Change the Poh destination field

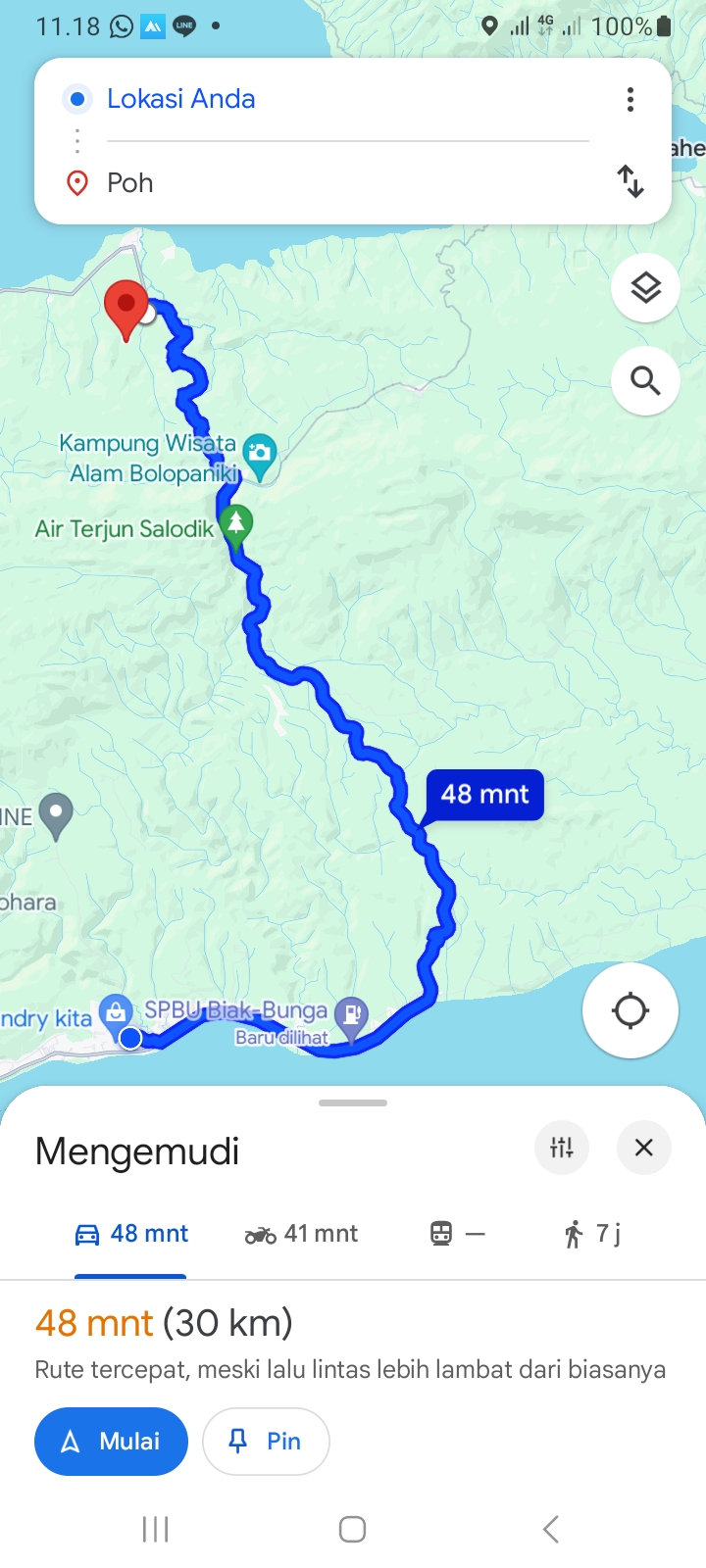pos(348,183)
